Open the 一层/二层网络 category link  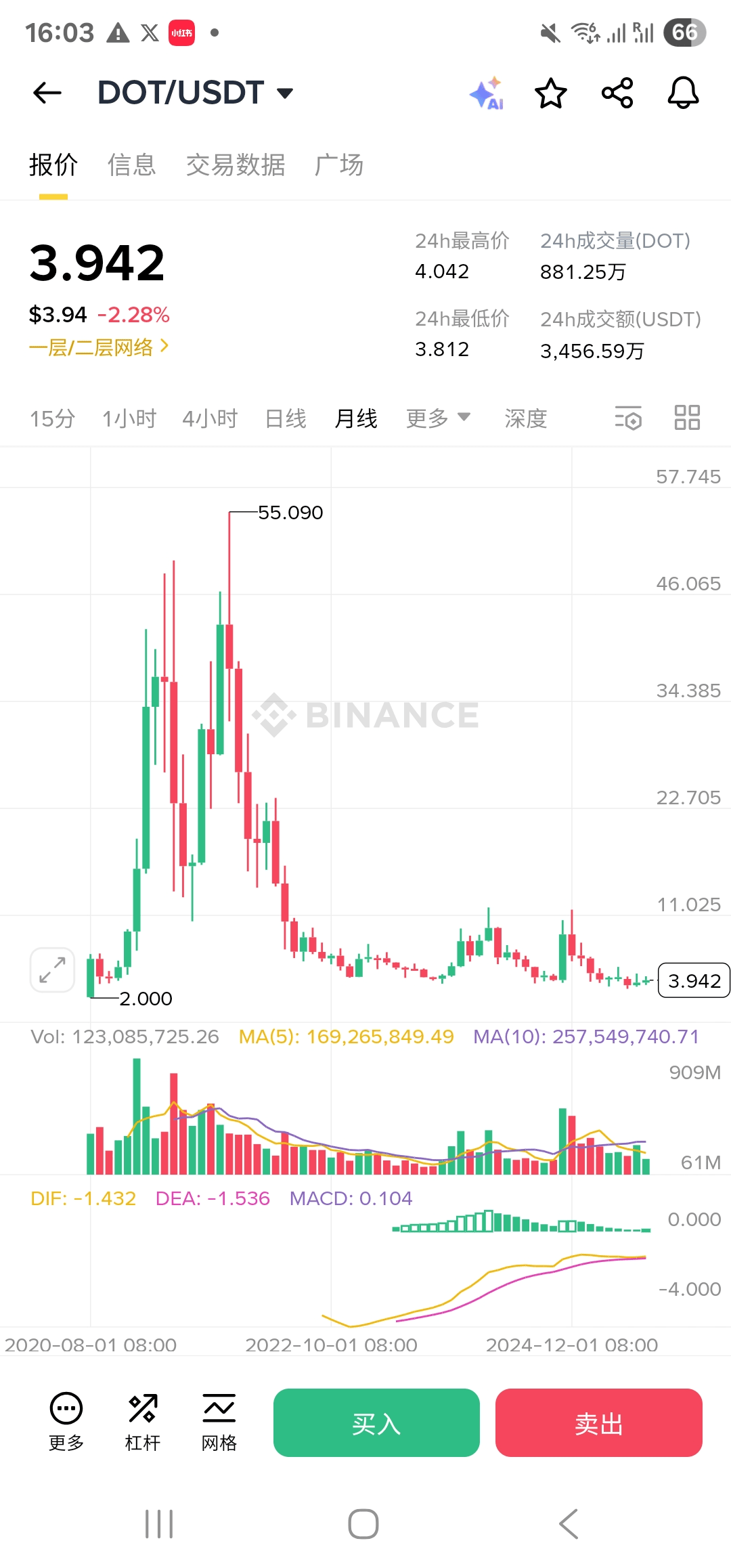[x=99, y=347]
